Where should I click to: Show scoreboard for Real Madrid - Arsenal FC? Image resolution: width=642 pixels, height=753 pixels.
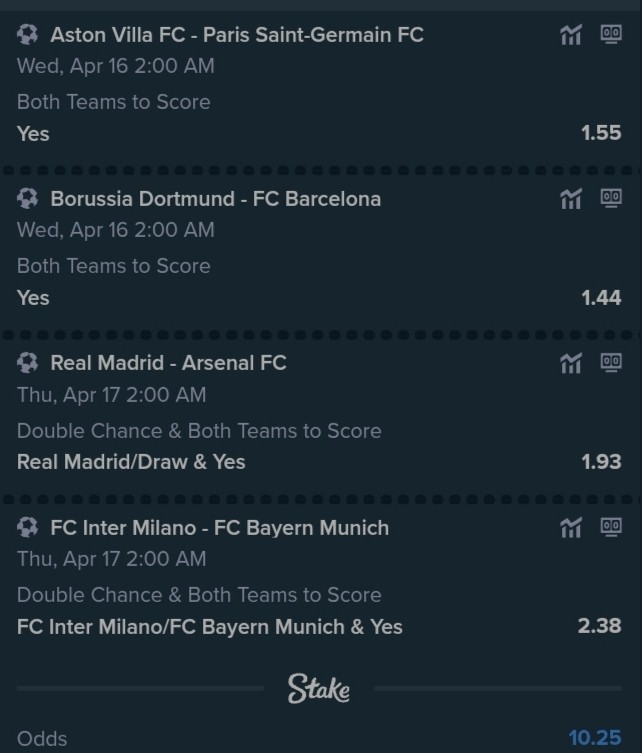click(x=610, y=363)
